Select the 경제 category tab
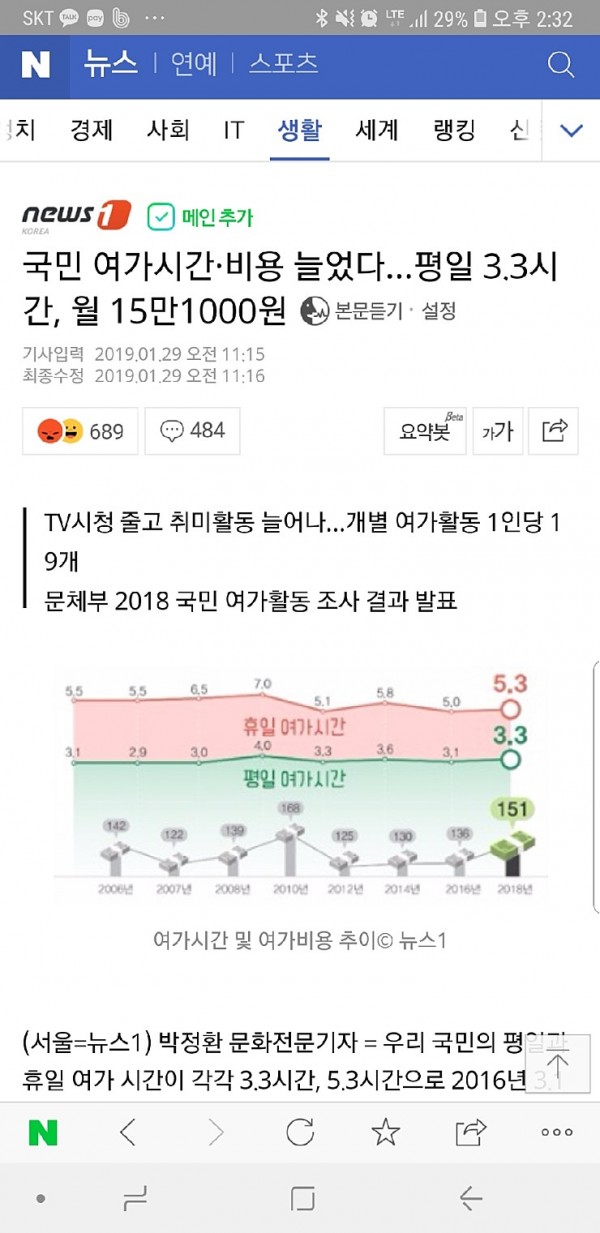 [92, 130]
